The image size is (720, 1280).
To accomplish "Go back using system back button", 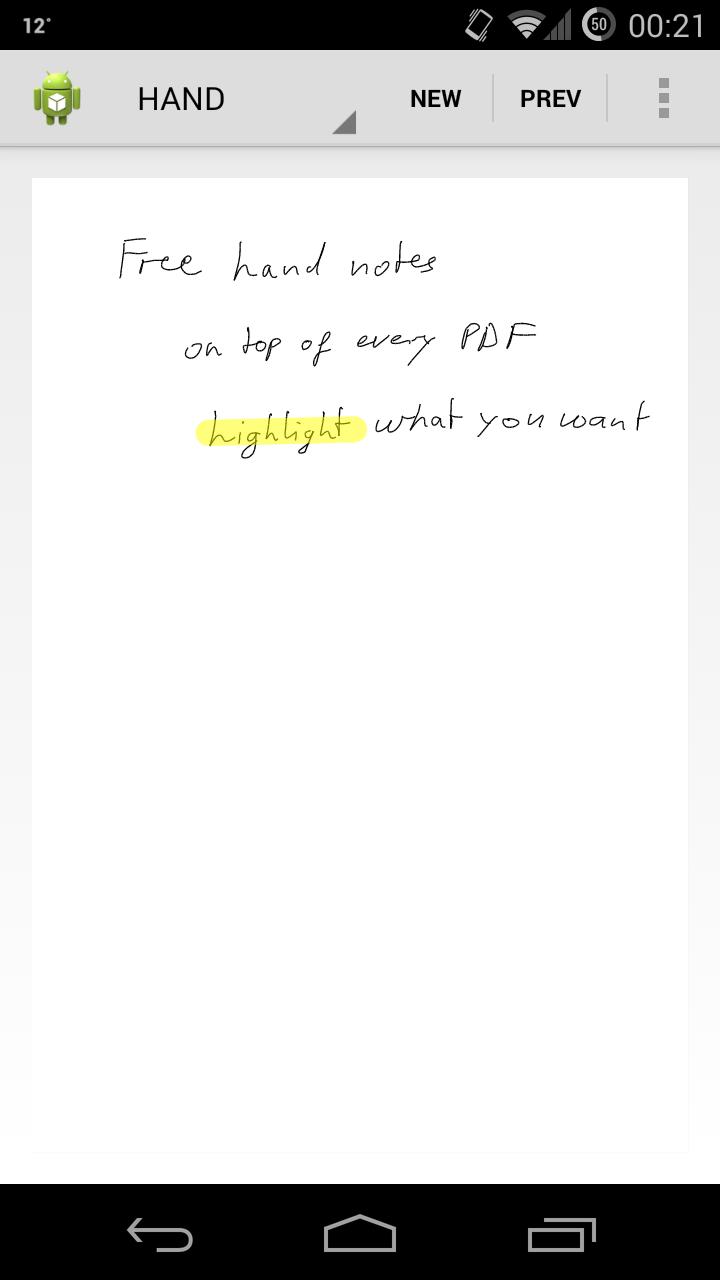I will click(x=160, y=1235).
